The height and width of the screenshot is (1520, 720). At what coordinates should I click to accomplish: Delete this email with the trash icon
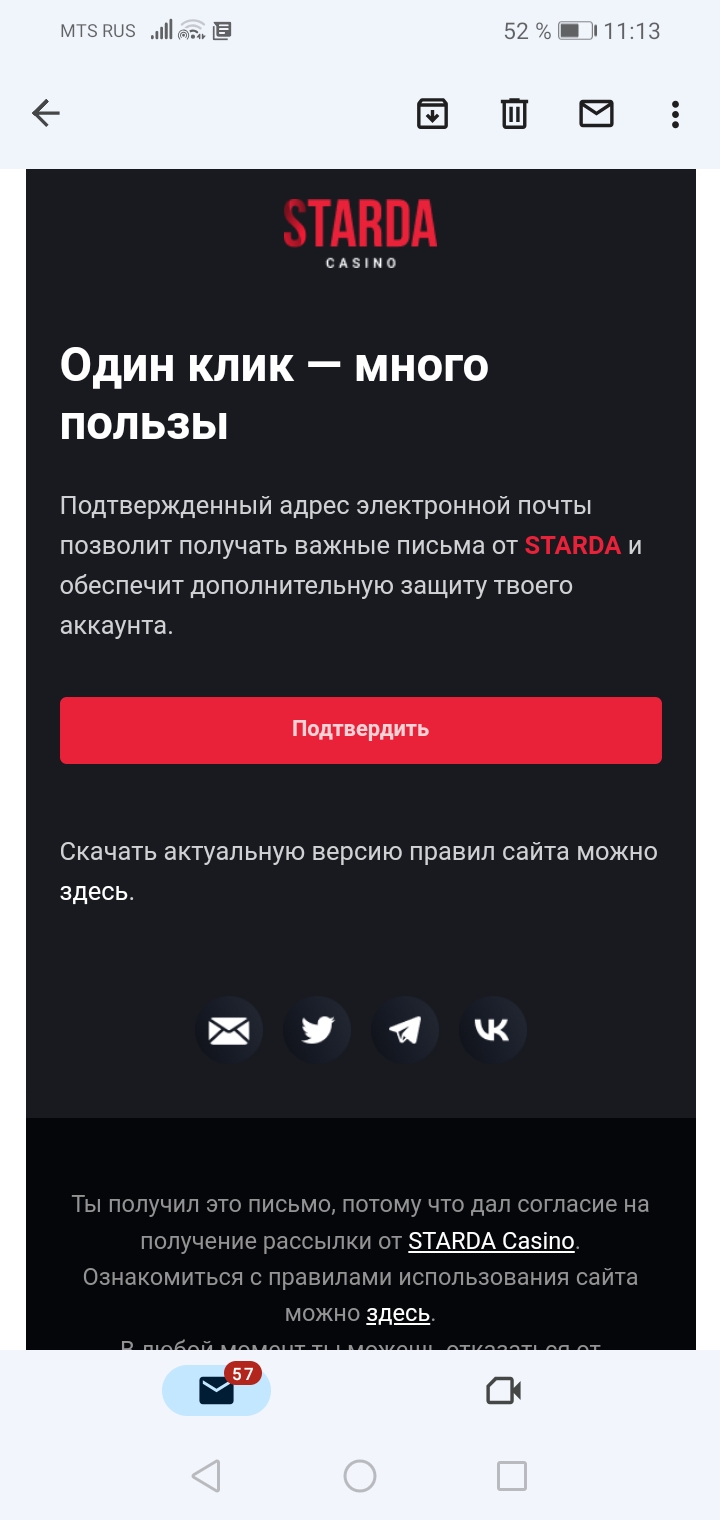(x=514, y=114)
